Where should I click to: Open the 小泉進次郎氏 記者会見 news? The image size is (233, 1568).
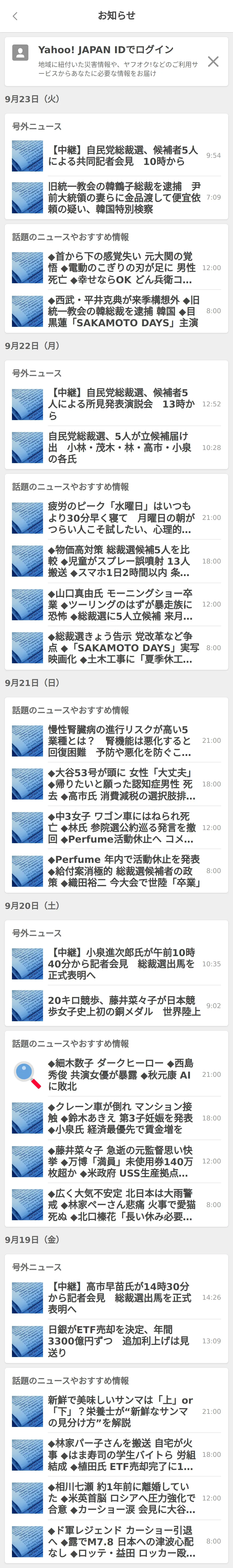tap(122, 963)
